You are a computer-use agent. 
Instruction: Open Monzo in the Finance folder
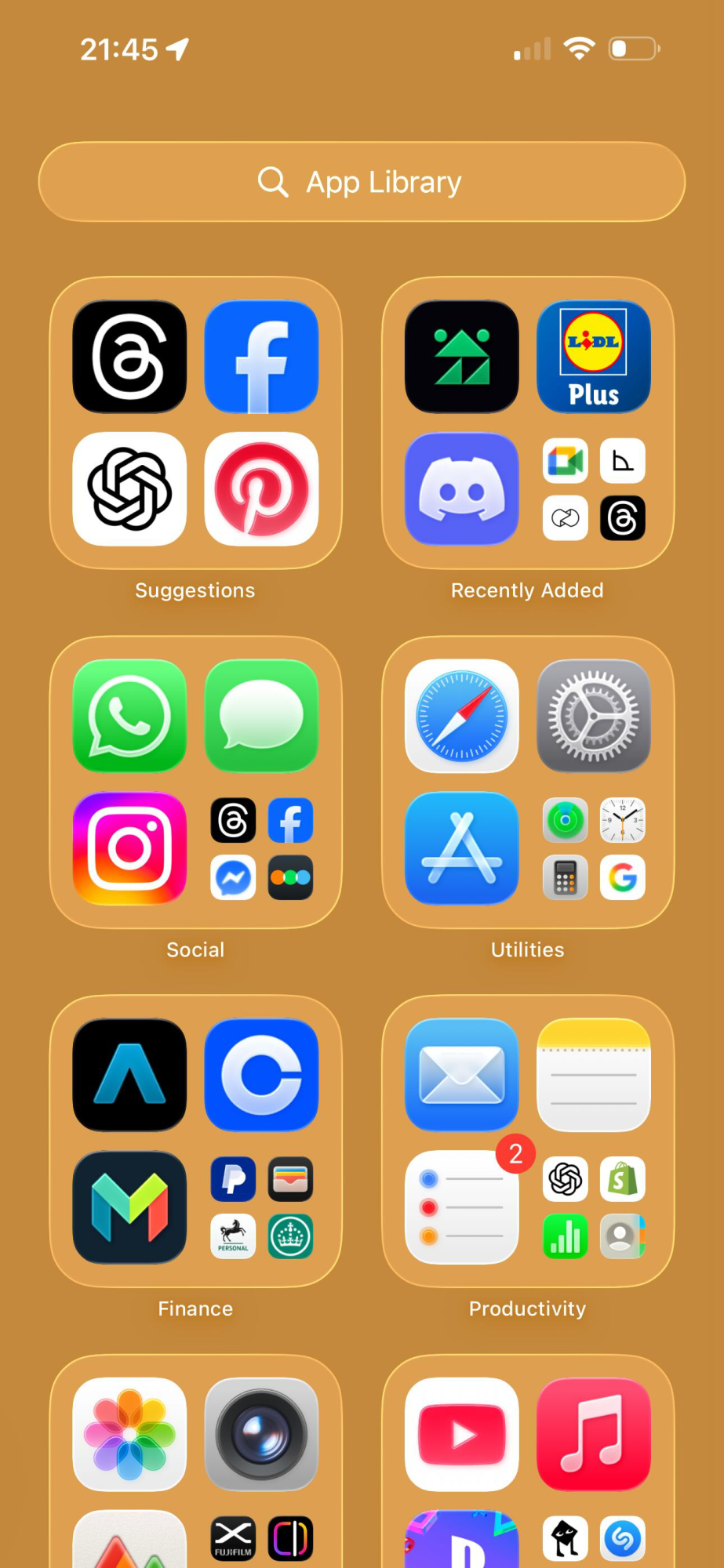coord(129,1207)
